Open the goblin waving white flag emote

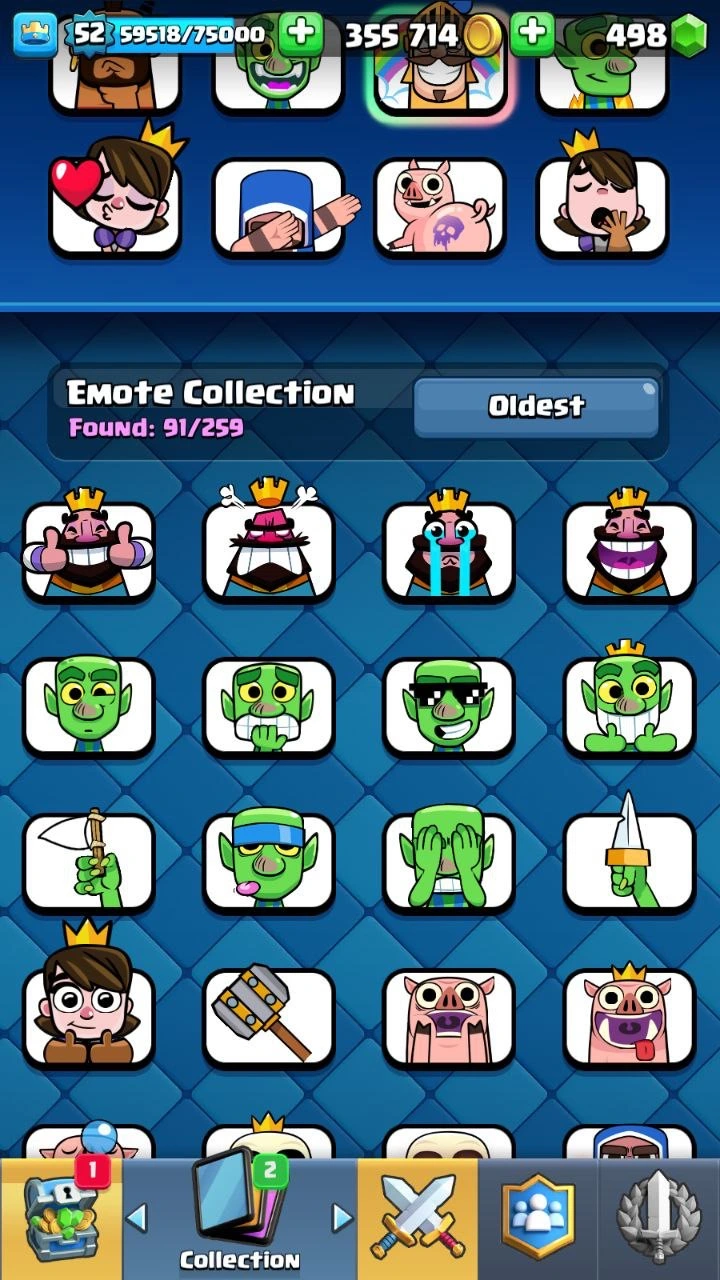89,862
